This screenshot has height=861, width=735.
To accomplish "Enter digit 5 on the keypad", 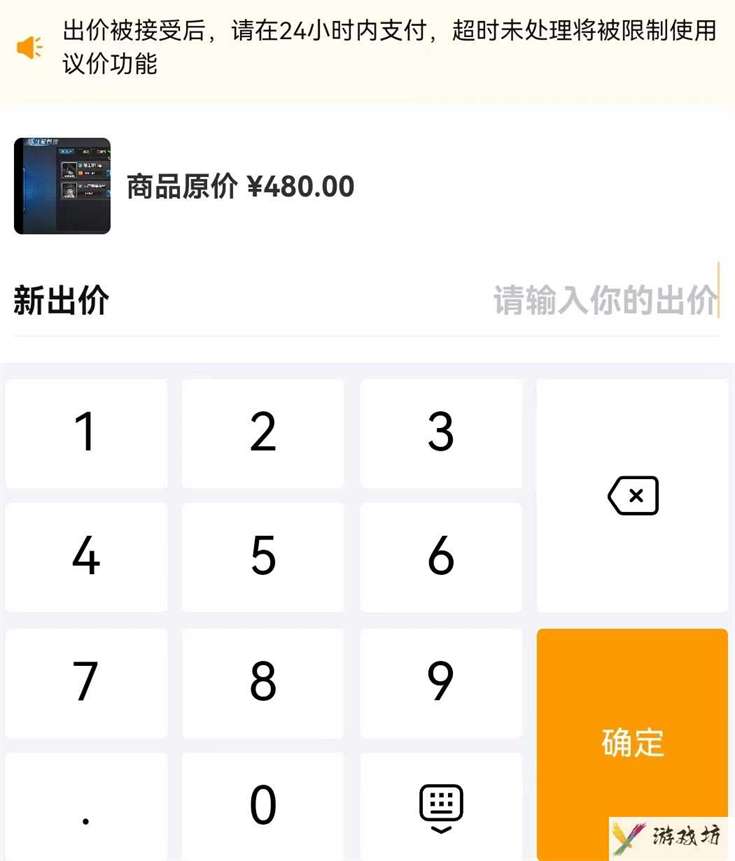I will click(263, 557).
